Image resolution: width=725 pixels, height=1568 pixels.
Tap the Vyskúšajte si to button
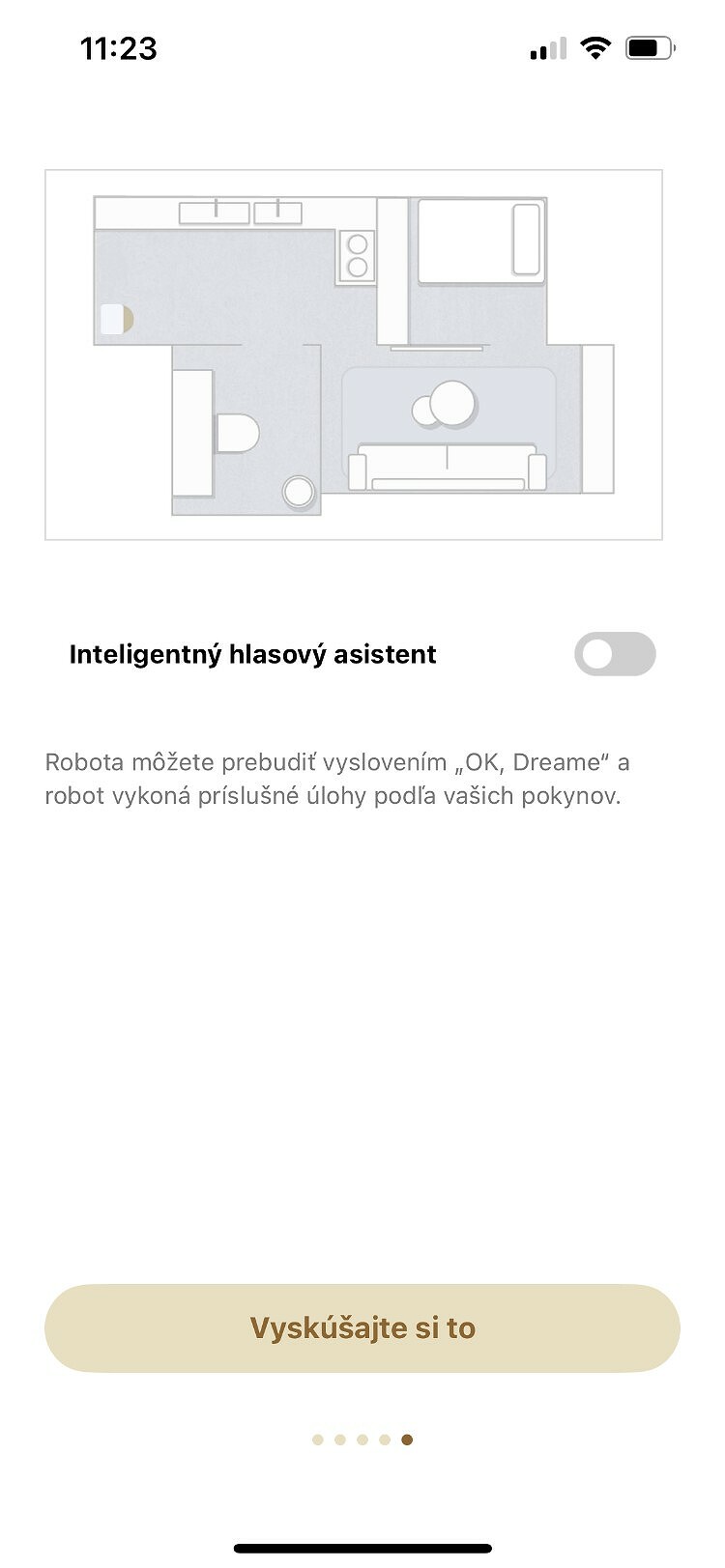pos(362,1327)
